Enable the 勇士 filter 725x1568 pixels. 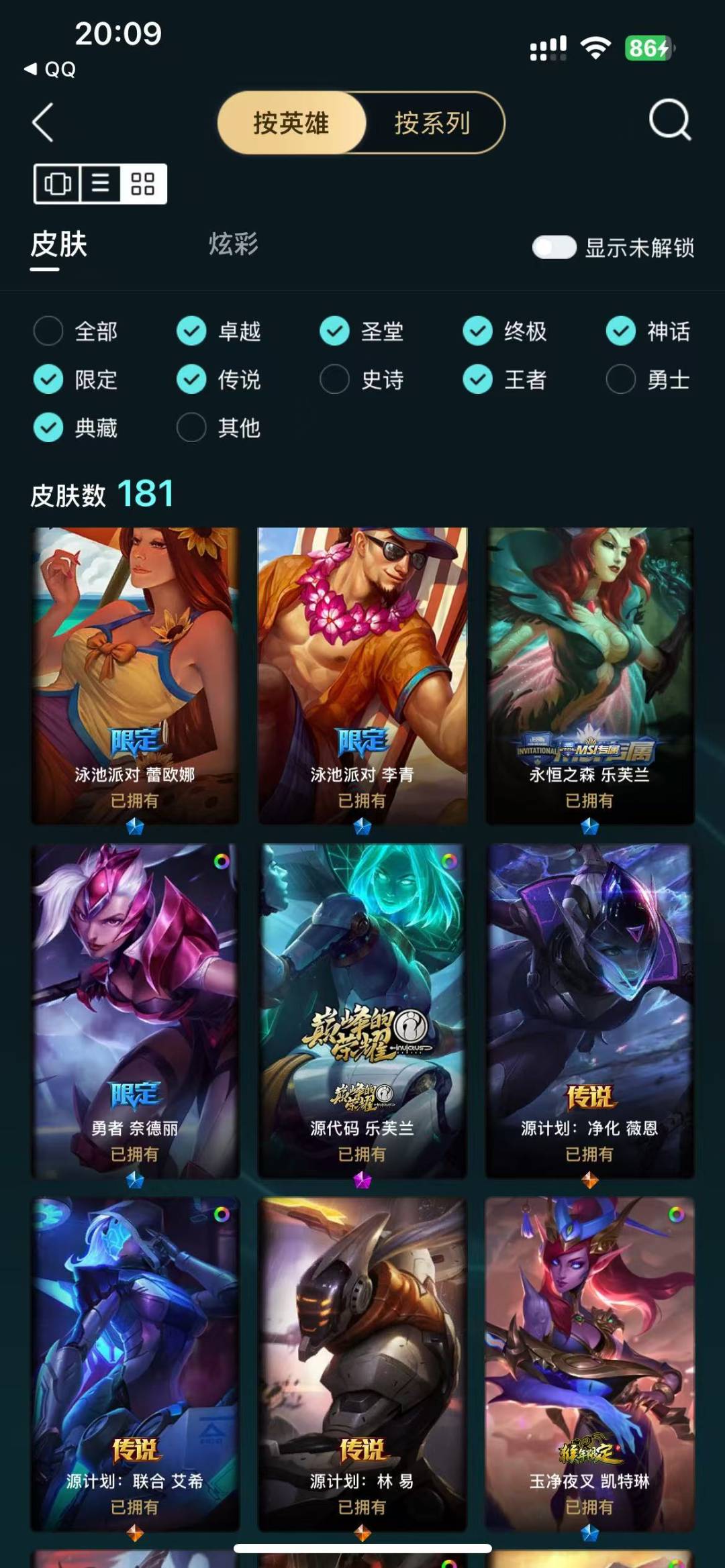click(x=648, y=380)
